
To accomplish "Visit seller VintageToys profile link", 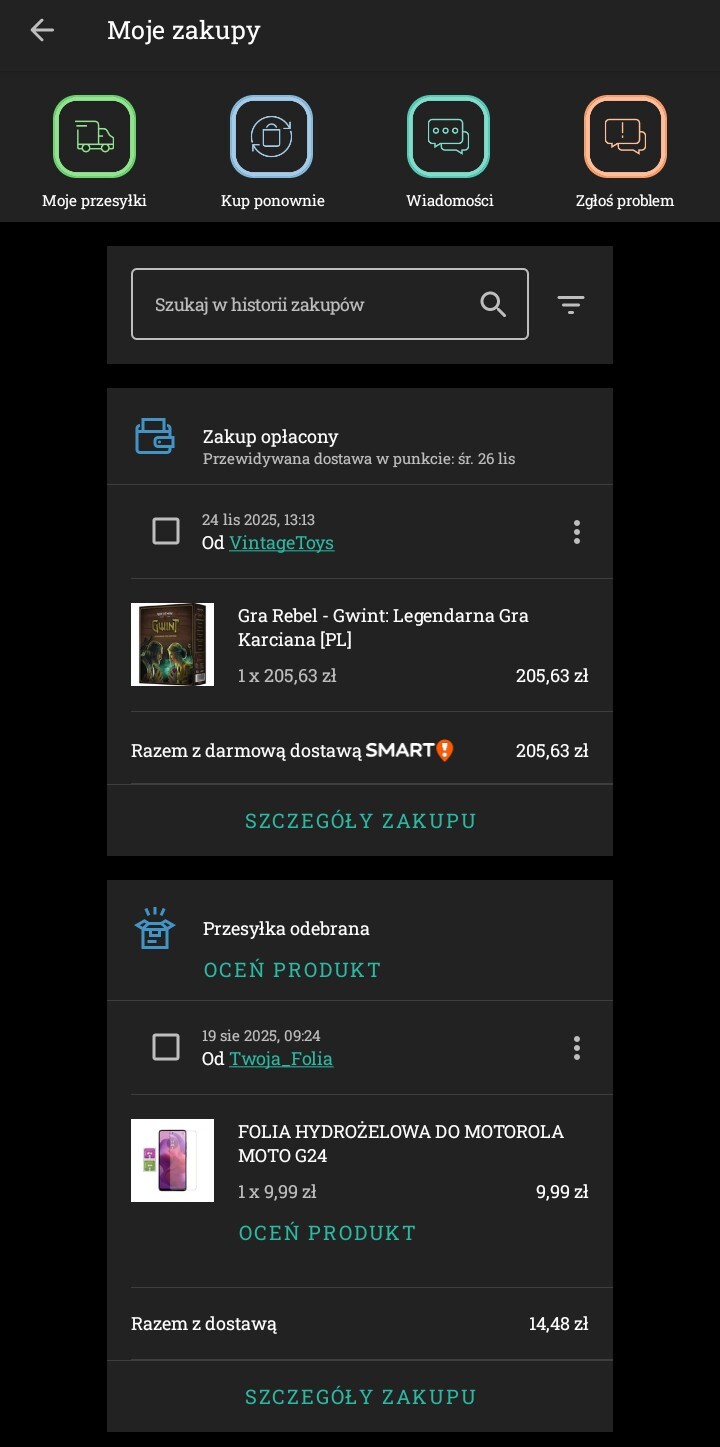I will point(281,543).
